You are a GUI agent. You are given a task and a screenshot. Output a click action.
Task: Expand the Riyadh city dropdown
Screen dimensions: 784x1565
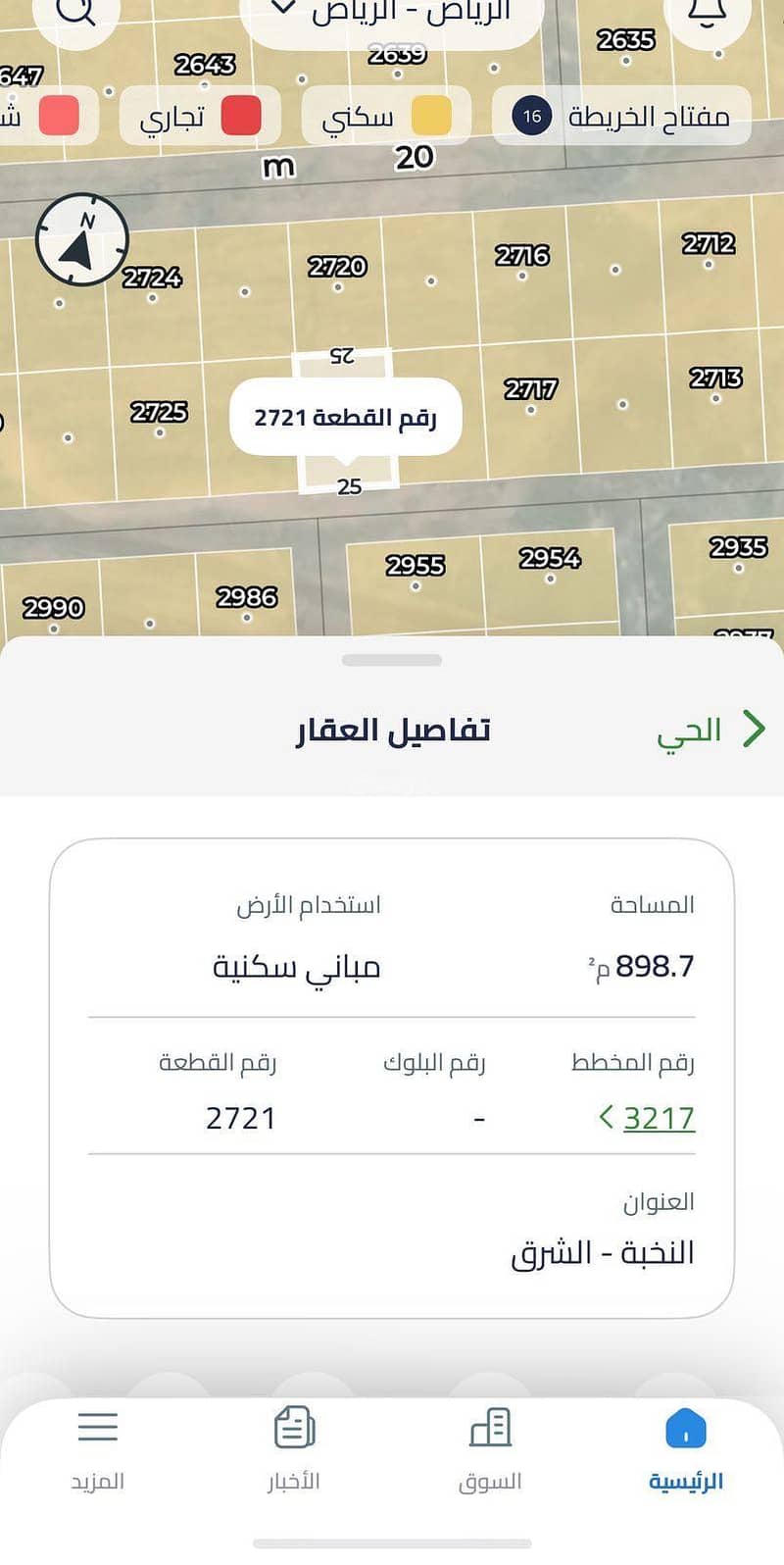[x=392, y=14]
